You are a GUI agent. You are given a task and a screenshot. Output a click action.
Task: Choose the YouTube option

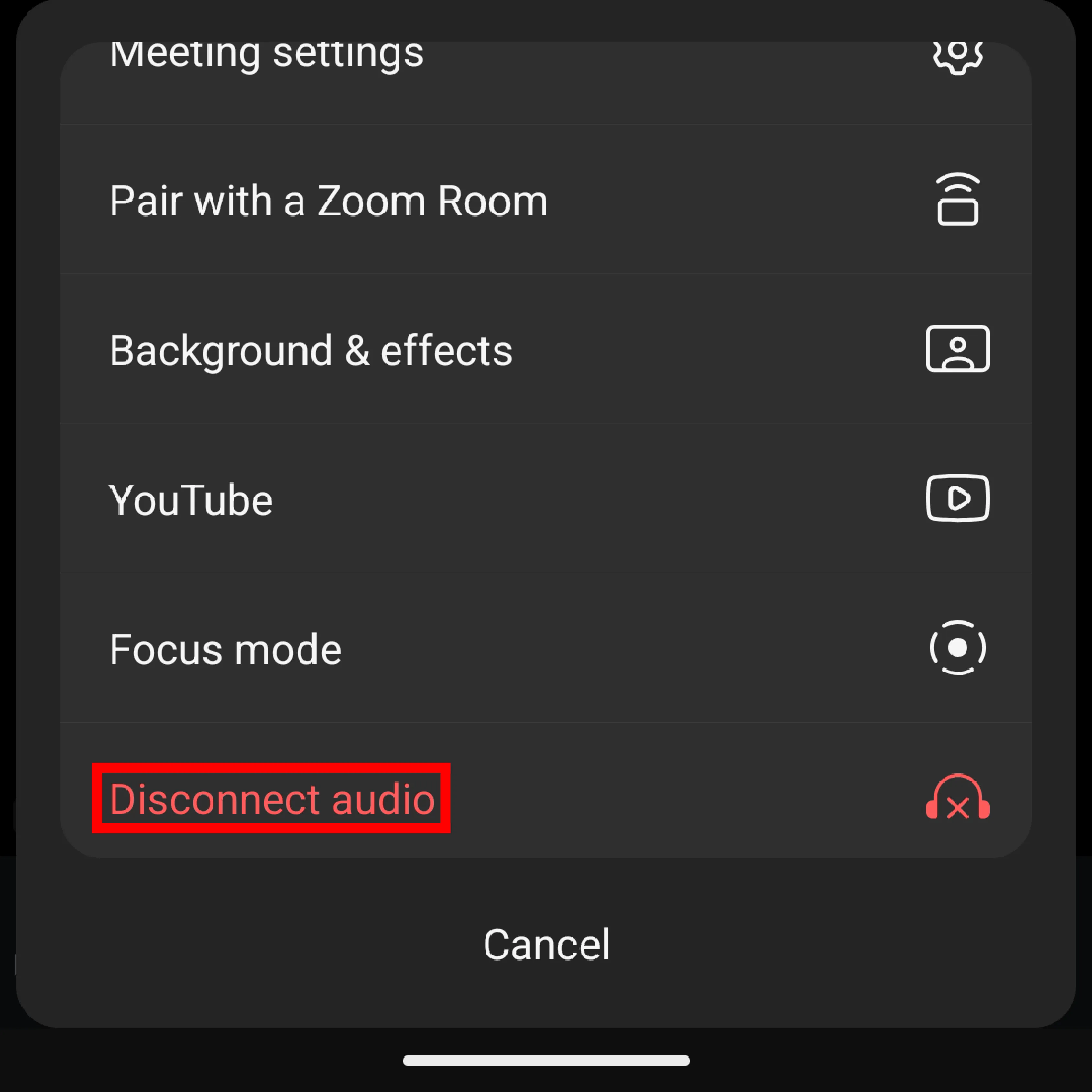coord(191,500)
